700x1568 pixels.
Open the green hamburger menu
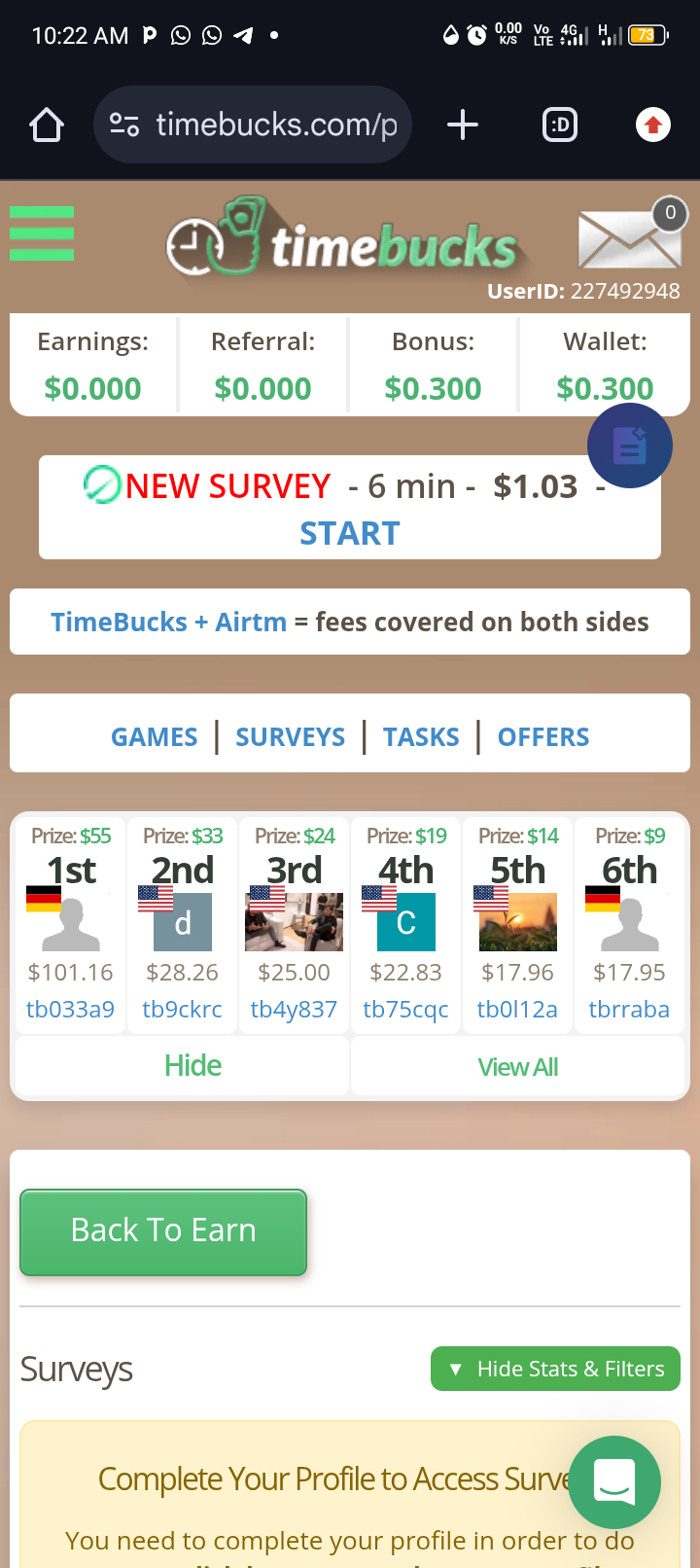point(42,233)
